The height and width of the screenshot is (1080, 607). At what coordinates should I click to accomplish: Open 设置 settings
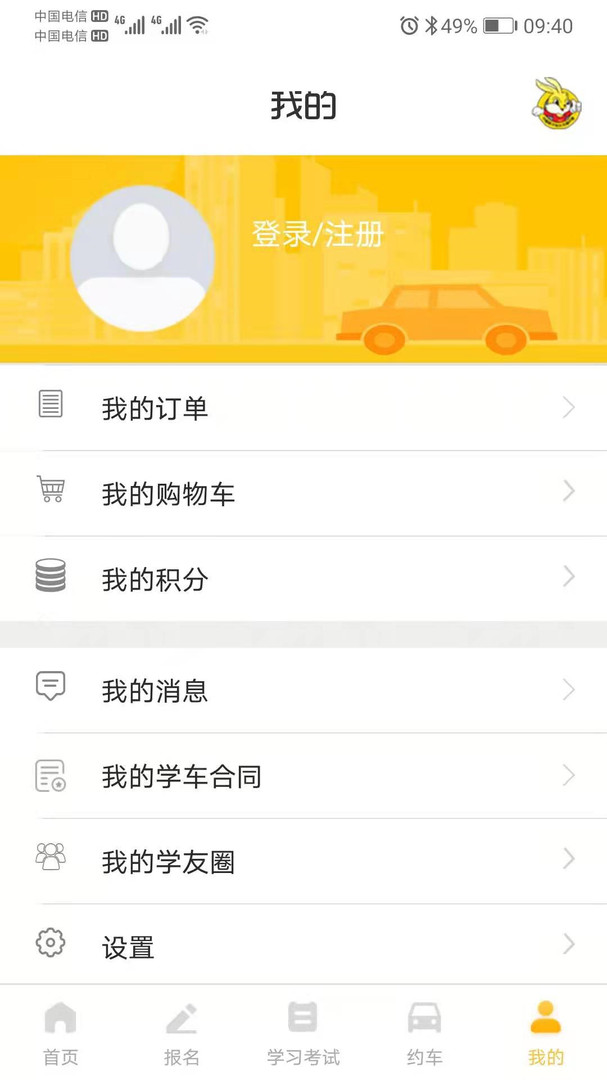[303, 945]
